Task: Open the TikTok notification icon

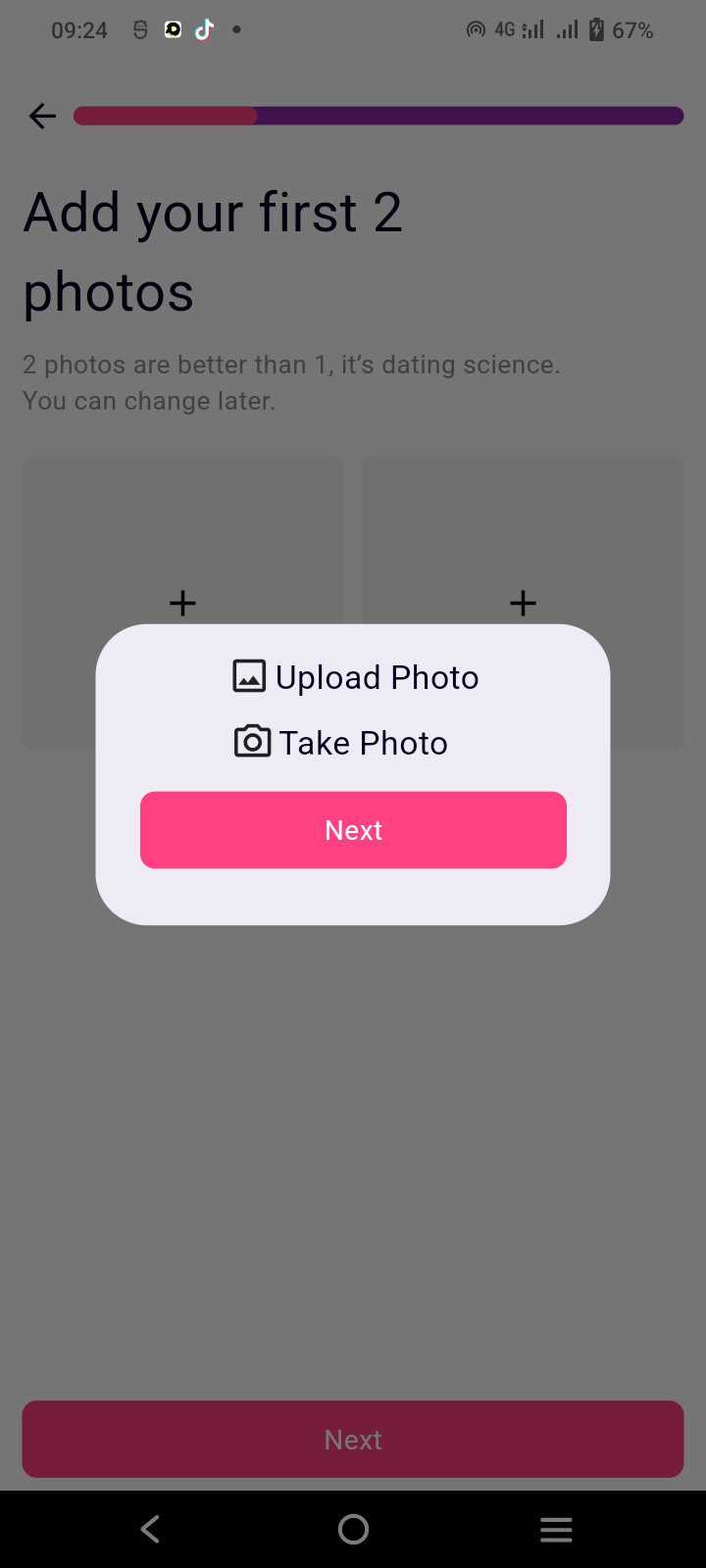Action: point(204,29)
